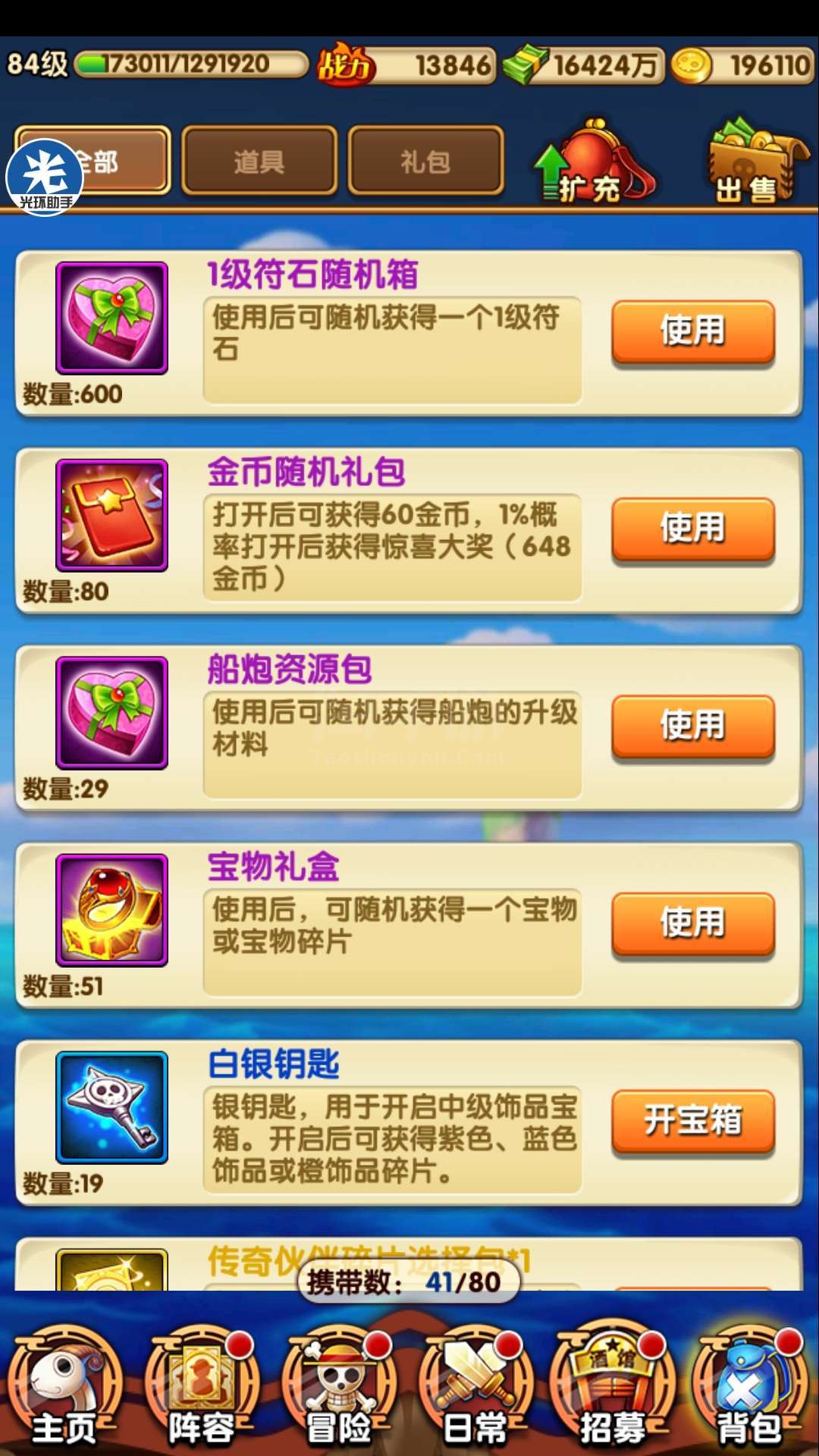Switch to the 道具 tab

(259, 161)
